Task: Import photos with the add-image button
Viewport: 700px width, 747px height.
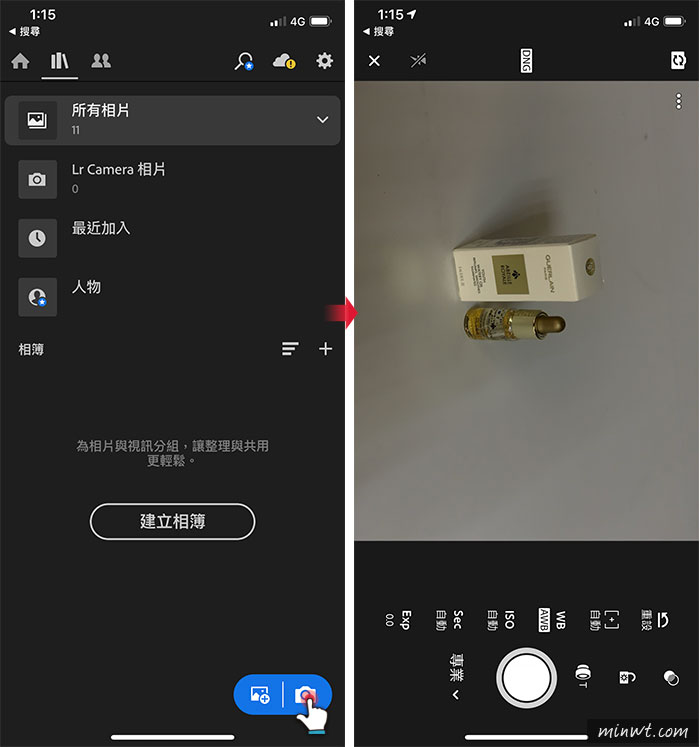Action: point(259,694)
